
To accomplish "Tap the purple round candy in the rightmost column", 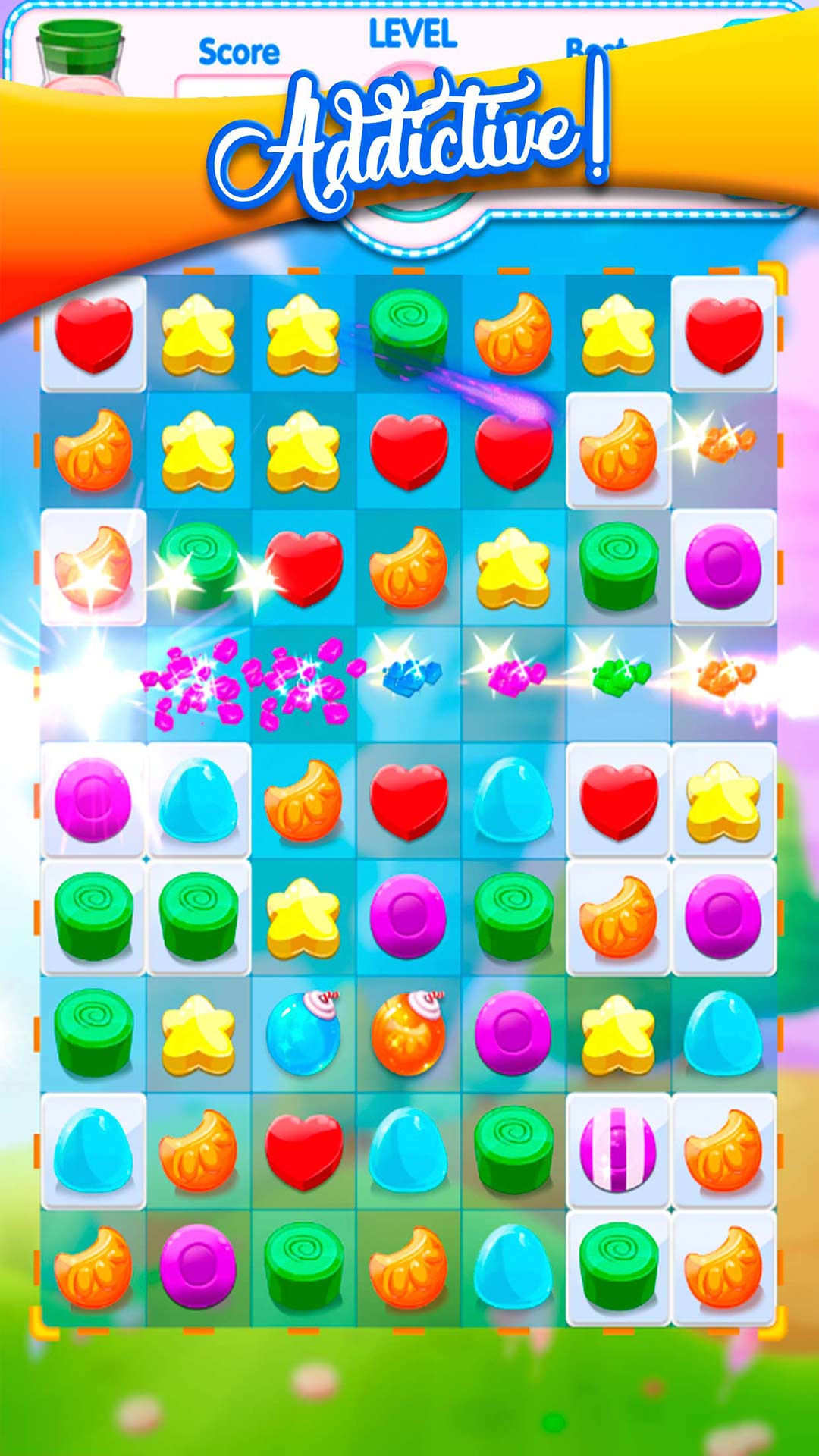I will click(724, 565).
